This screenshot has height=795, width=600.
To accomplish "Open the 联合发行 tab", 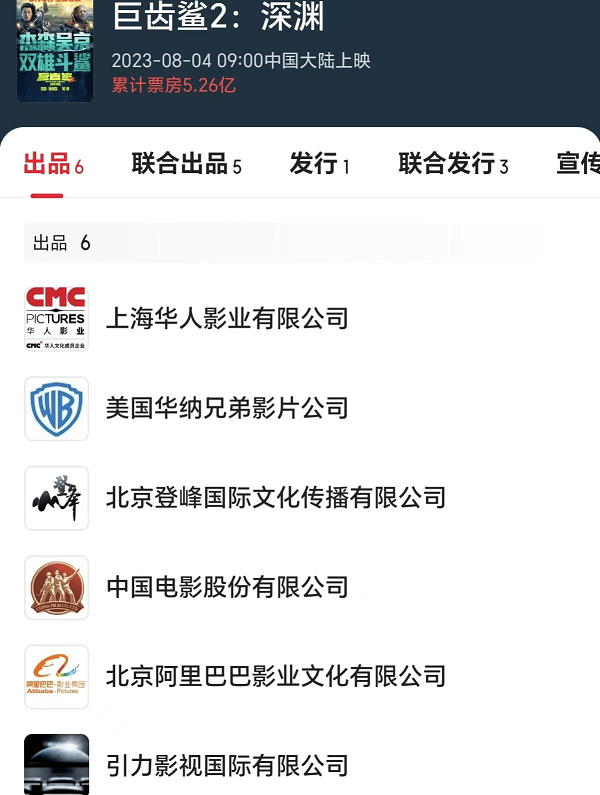I will (x=453, y=165).
